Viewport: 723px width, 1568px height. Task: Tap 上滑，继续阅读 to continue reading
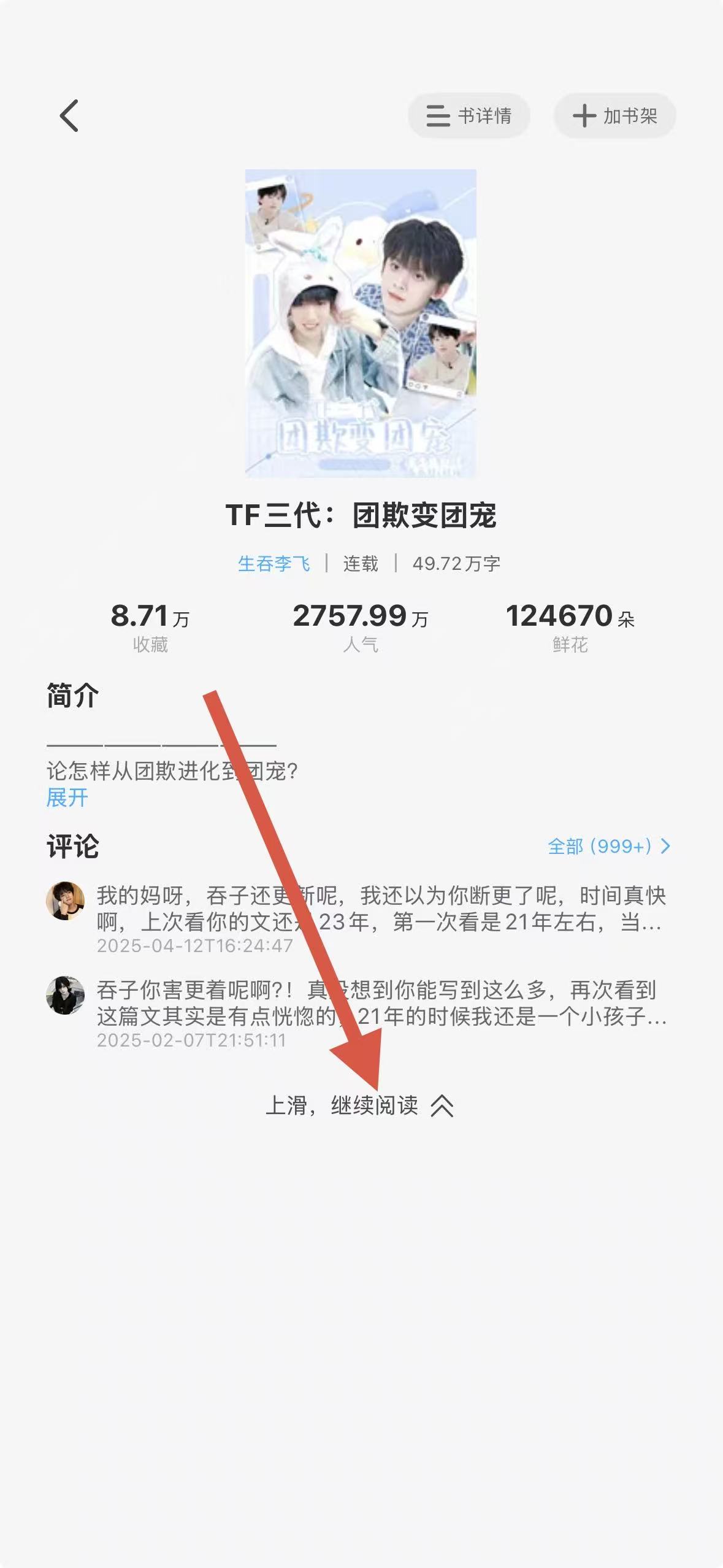tap(359, 1105)
